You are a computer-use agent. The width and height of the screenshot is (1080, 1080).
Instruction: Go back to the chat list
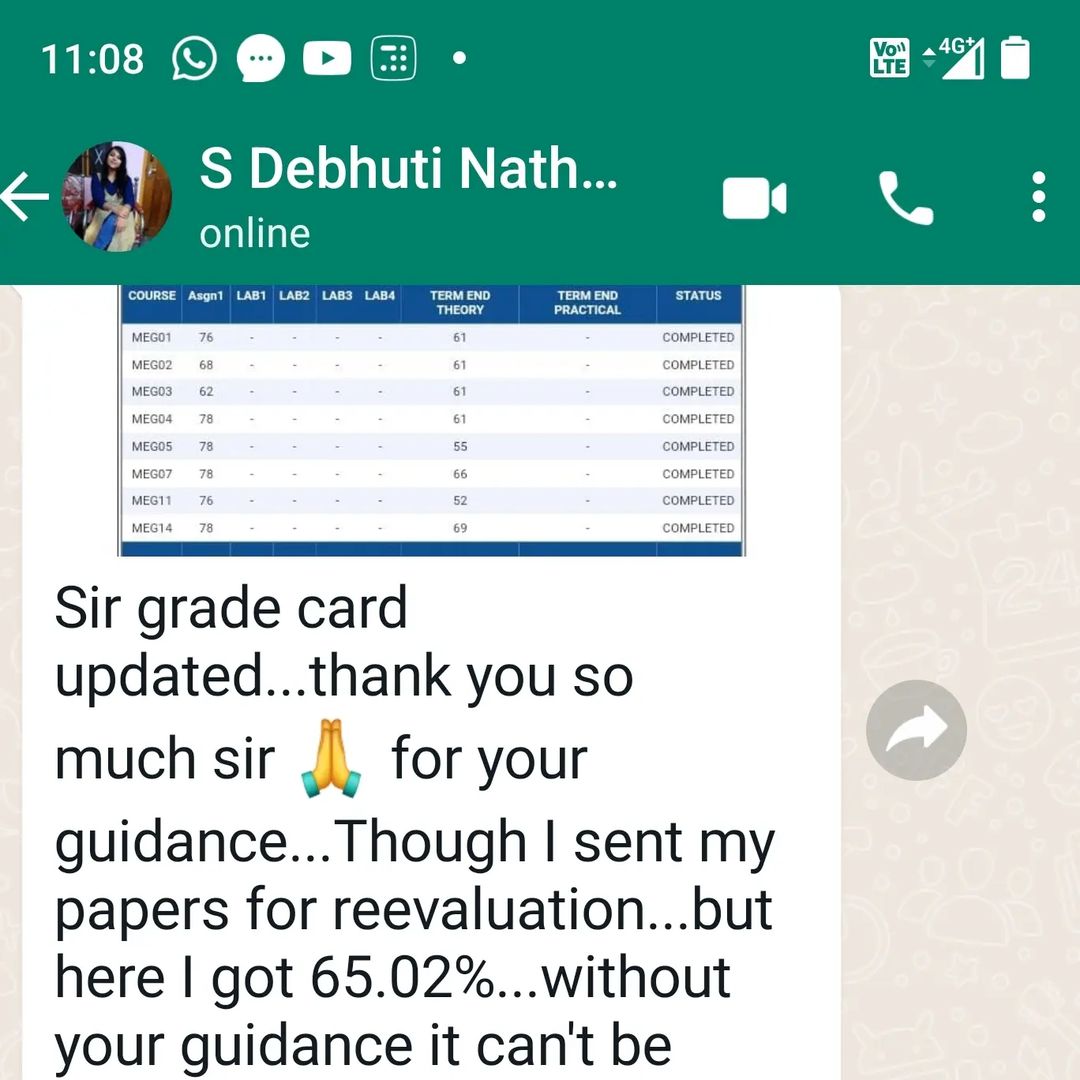26,197
